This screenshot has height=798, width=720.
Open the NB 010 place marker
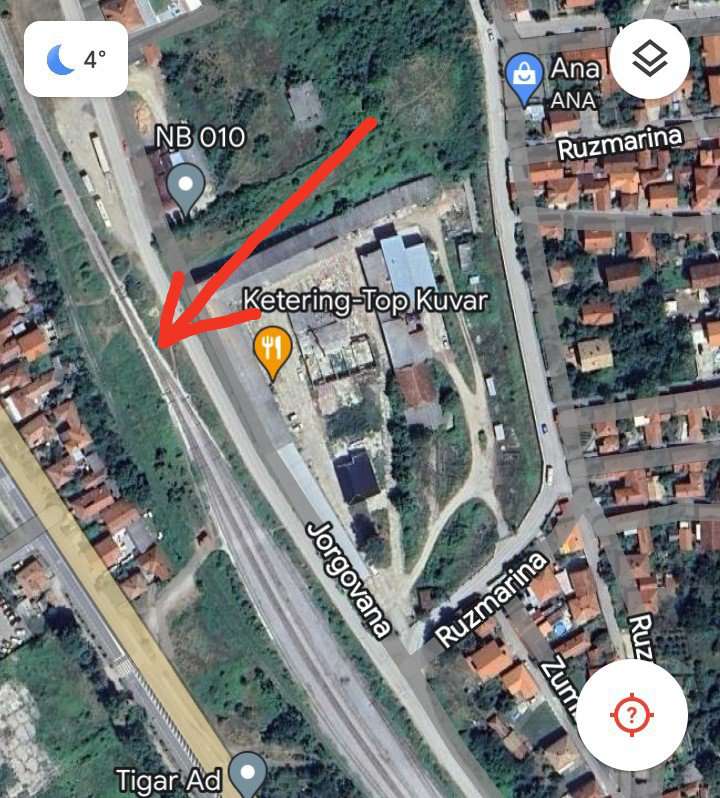coord(185,186)
